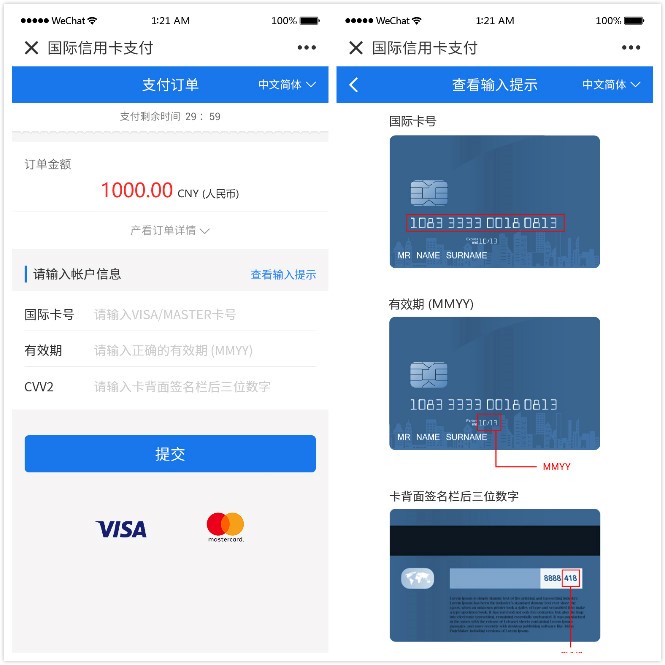Open the language dropdown beside 支付订单

point(287,85)
